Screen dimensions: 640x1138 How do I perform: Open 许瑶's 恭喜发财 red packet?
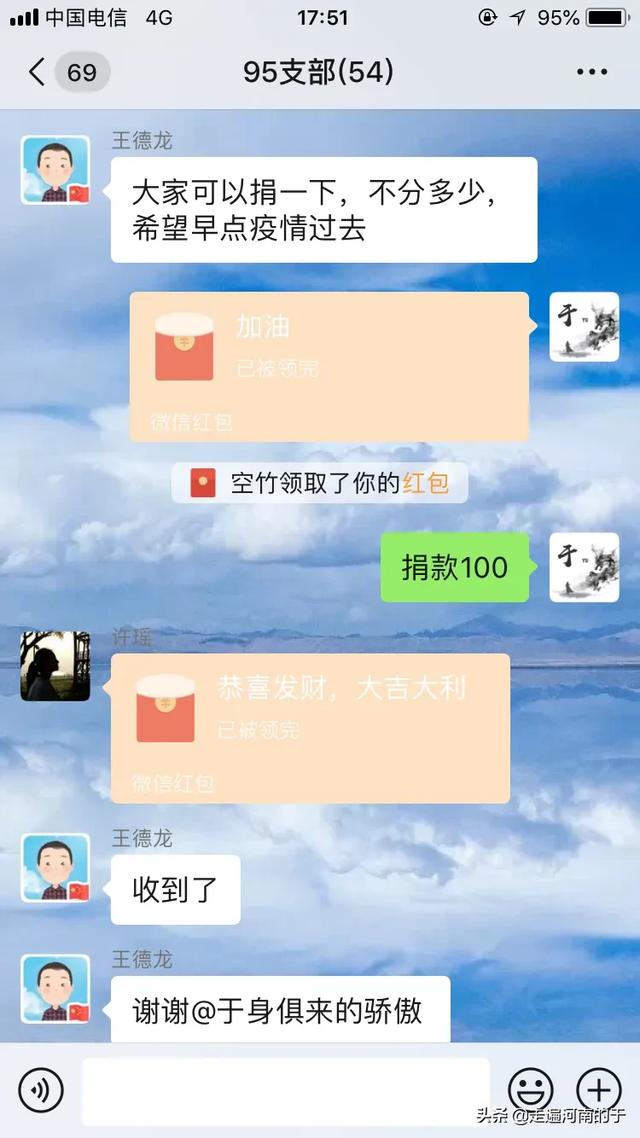click(x=310, y=728)
